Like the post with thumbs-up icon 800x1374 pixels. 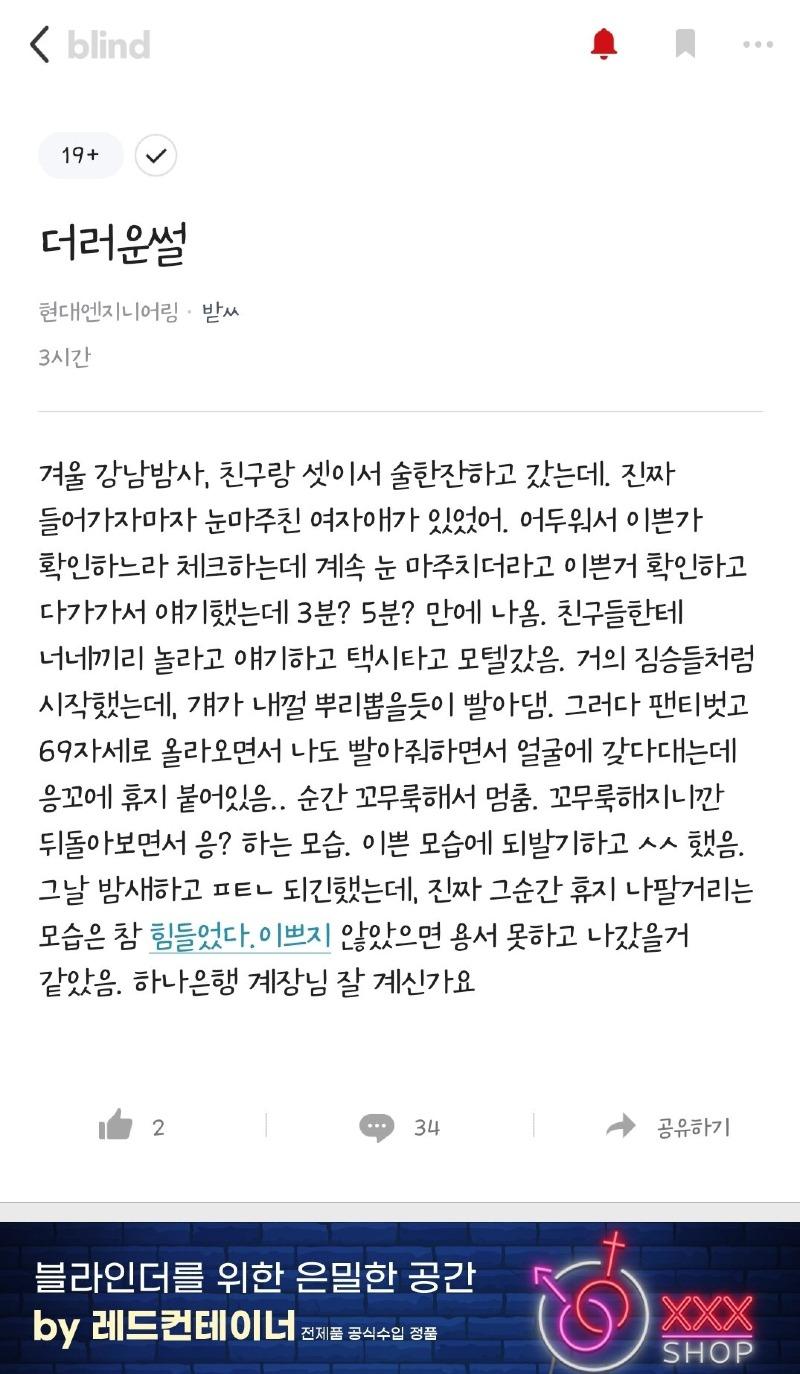[117, 1126]
